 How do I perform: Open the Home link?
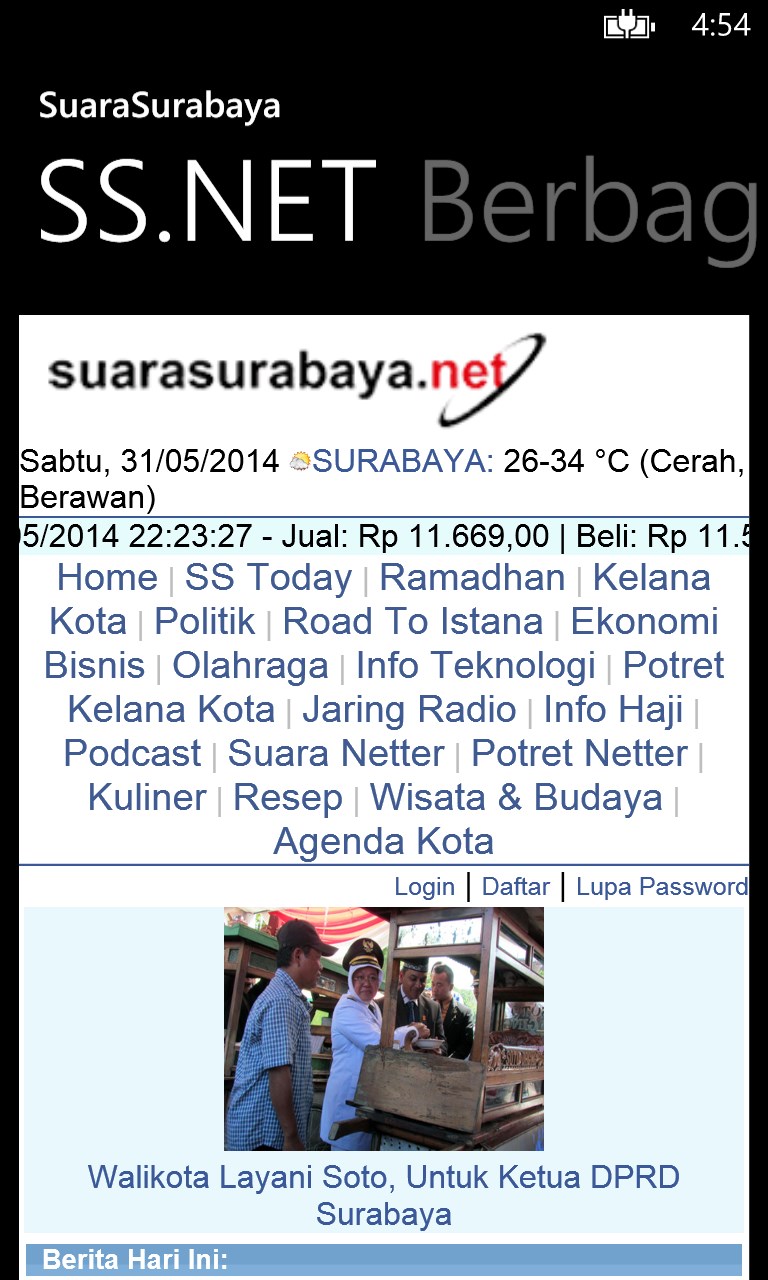(107, 578)
